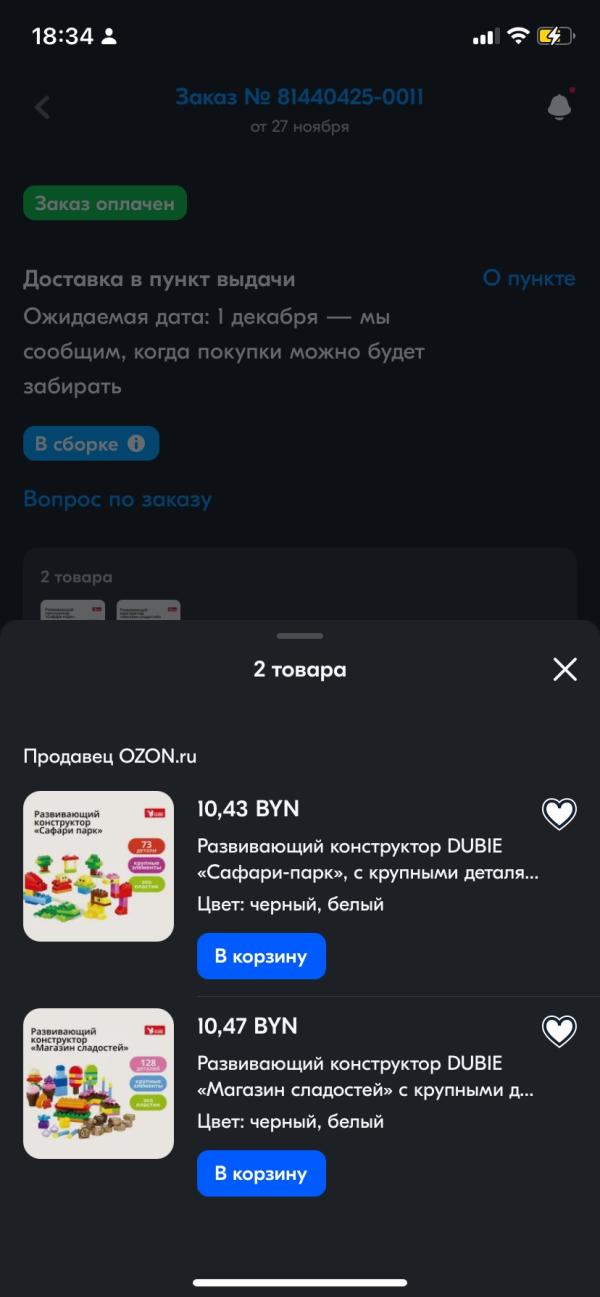View the «Магазин сладостей» product picture
The height and width of the screenshot is (1297, 600).
pyautogui.click(x=98, y=1083)
